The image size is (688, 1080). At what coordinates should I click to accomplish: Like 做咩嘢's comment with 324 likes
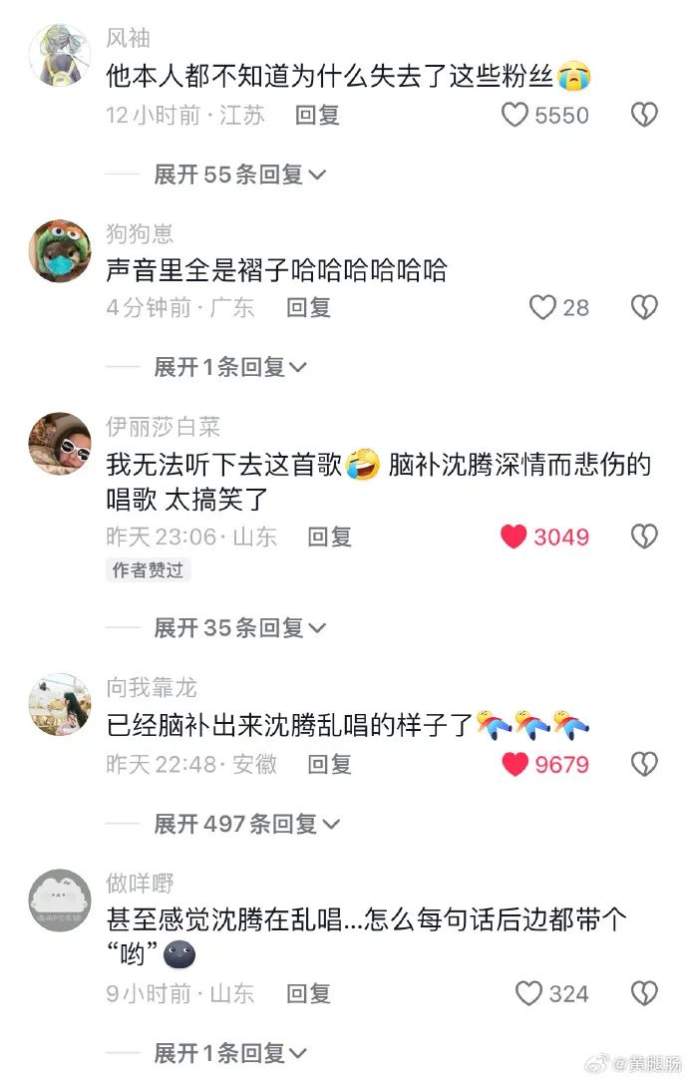(x=528, y=993)
